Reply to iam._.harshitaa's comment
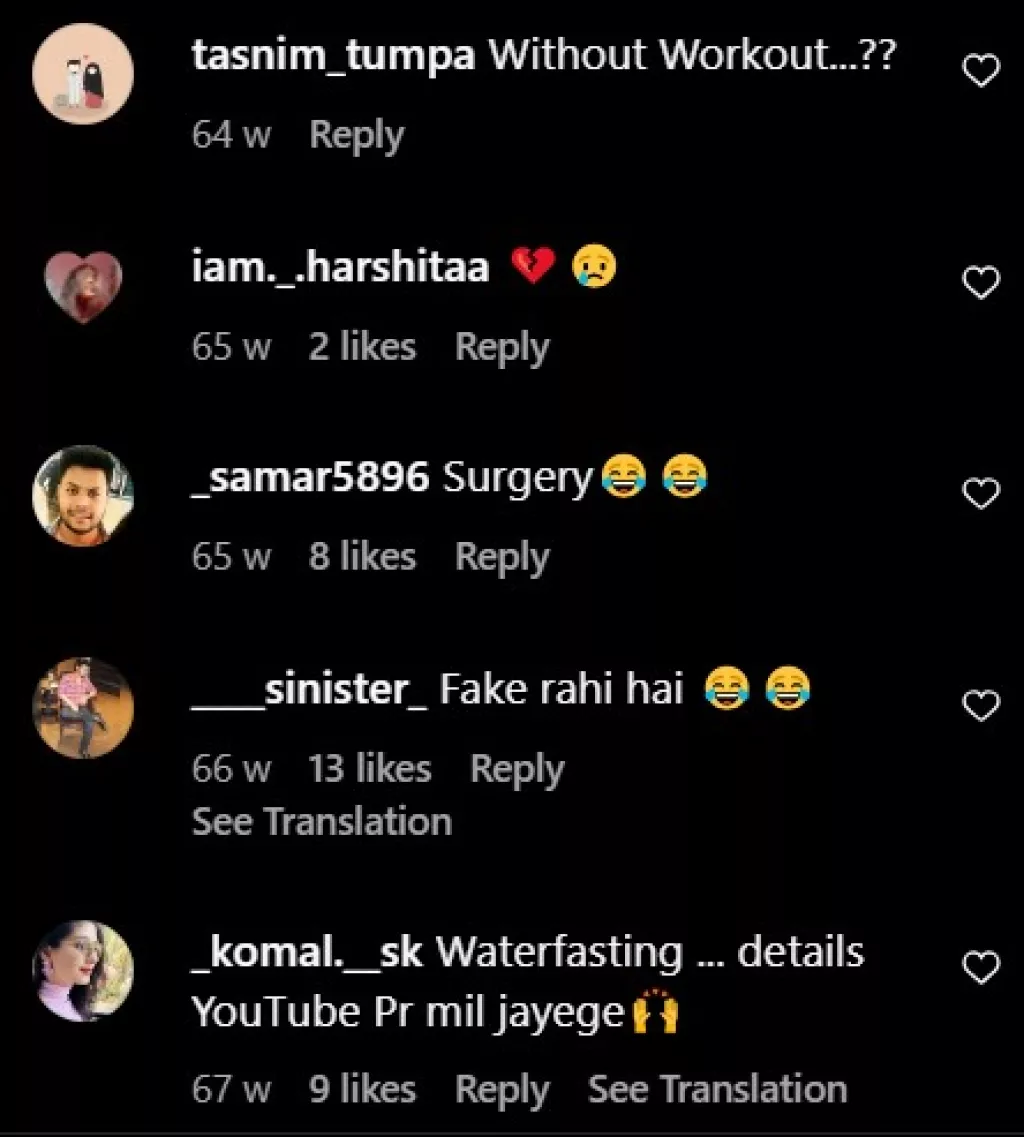 click(x=502, y=347)
